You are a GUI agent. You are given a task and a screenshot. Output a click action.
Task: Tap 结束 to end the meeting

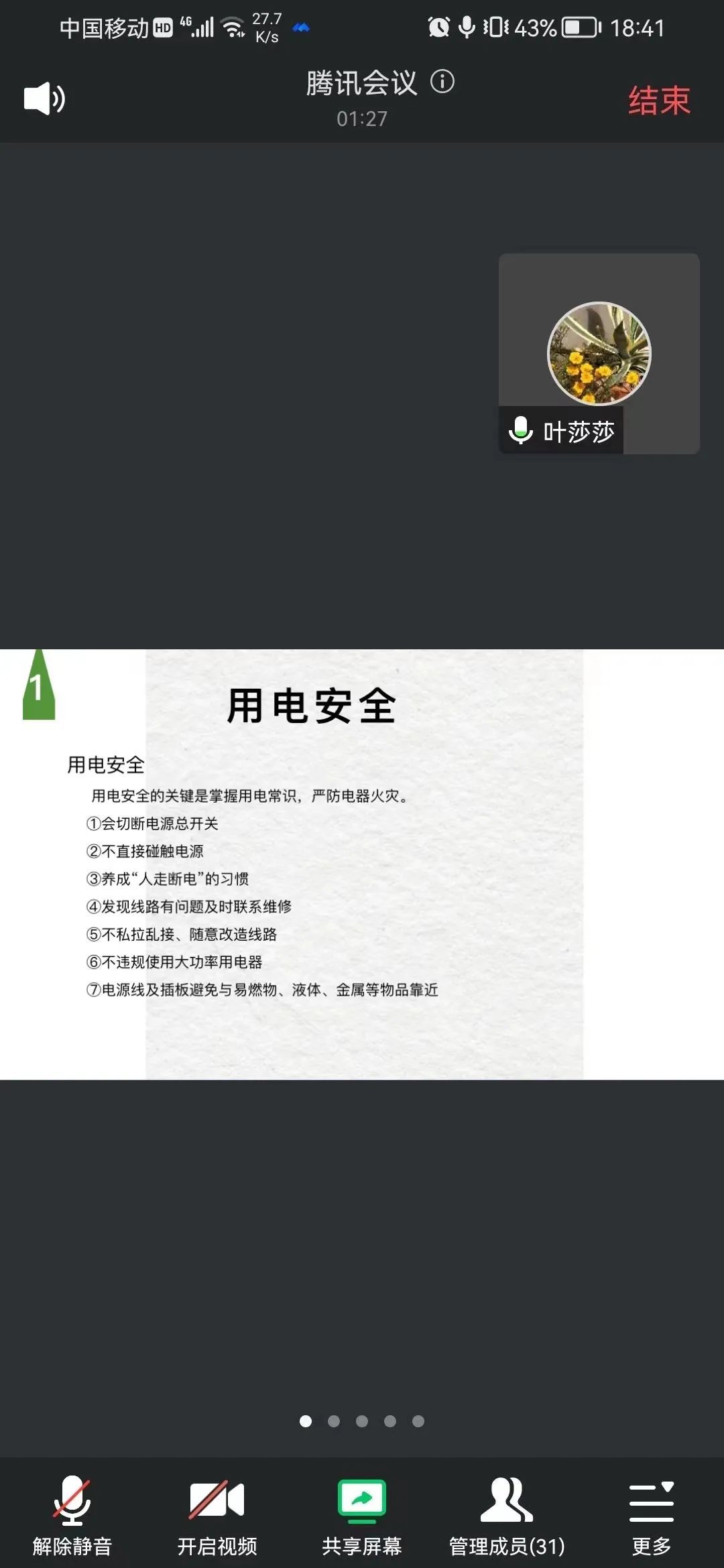click(659, 101)
